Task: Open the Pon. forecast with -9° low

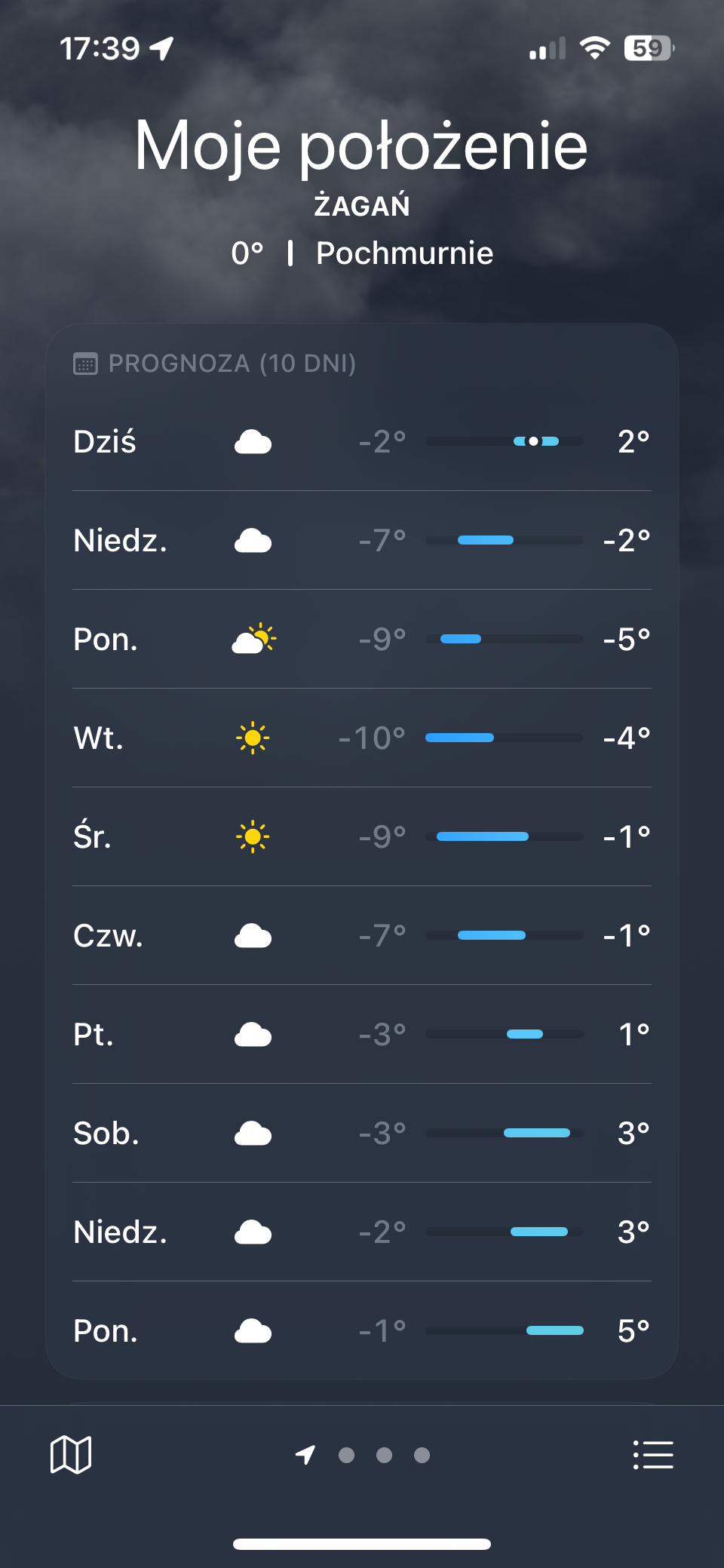Action: [x=362, y=639]
